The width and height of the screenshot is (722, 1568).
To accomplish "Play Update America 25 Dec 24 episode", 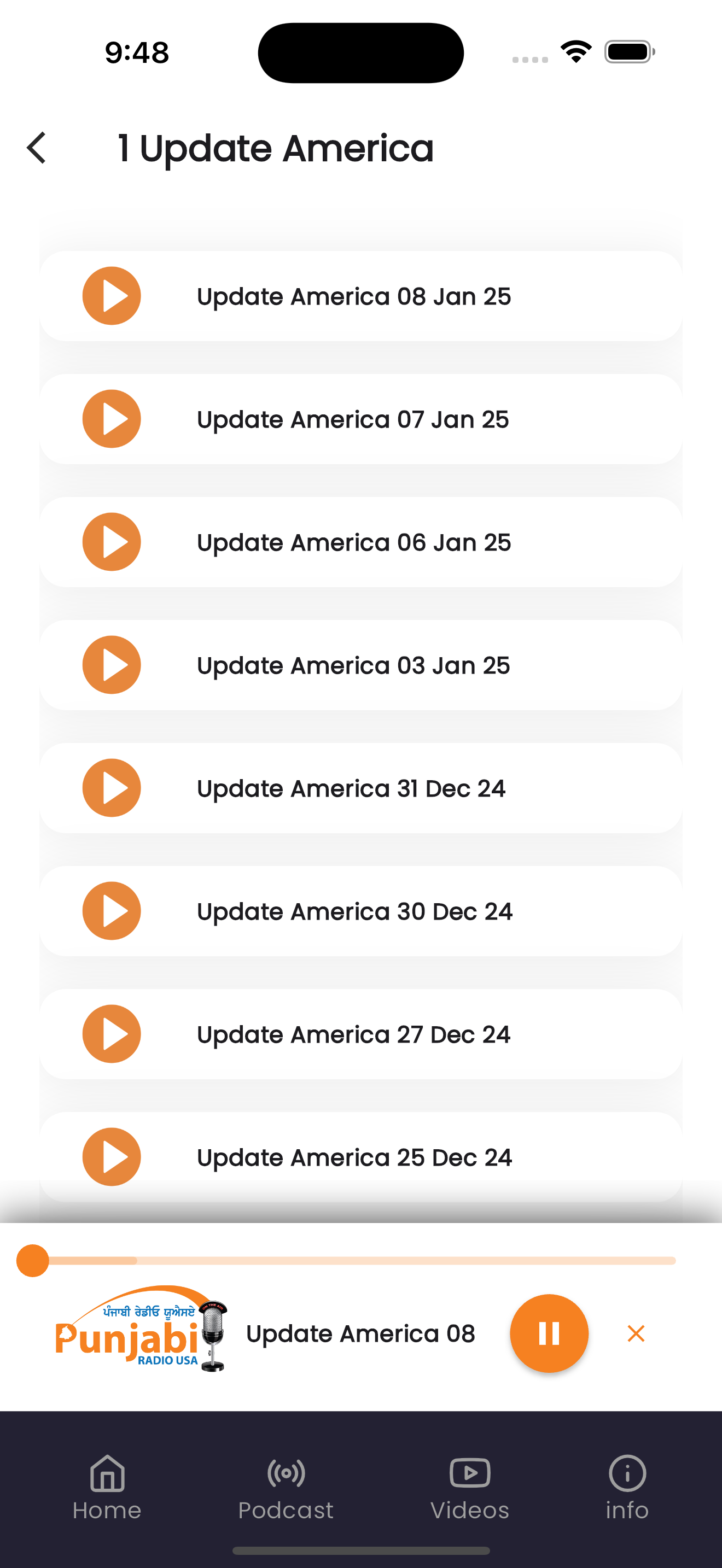I will [112, 1156].
